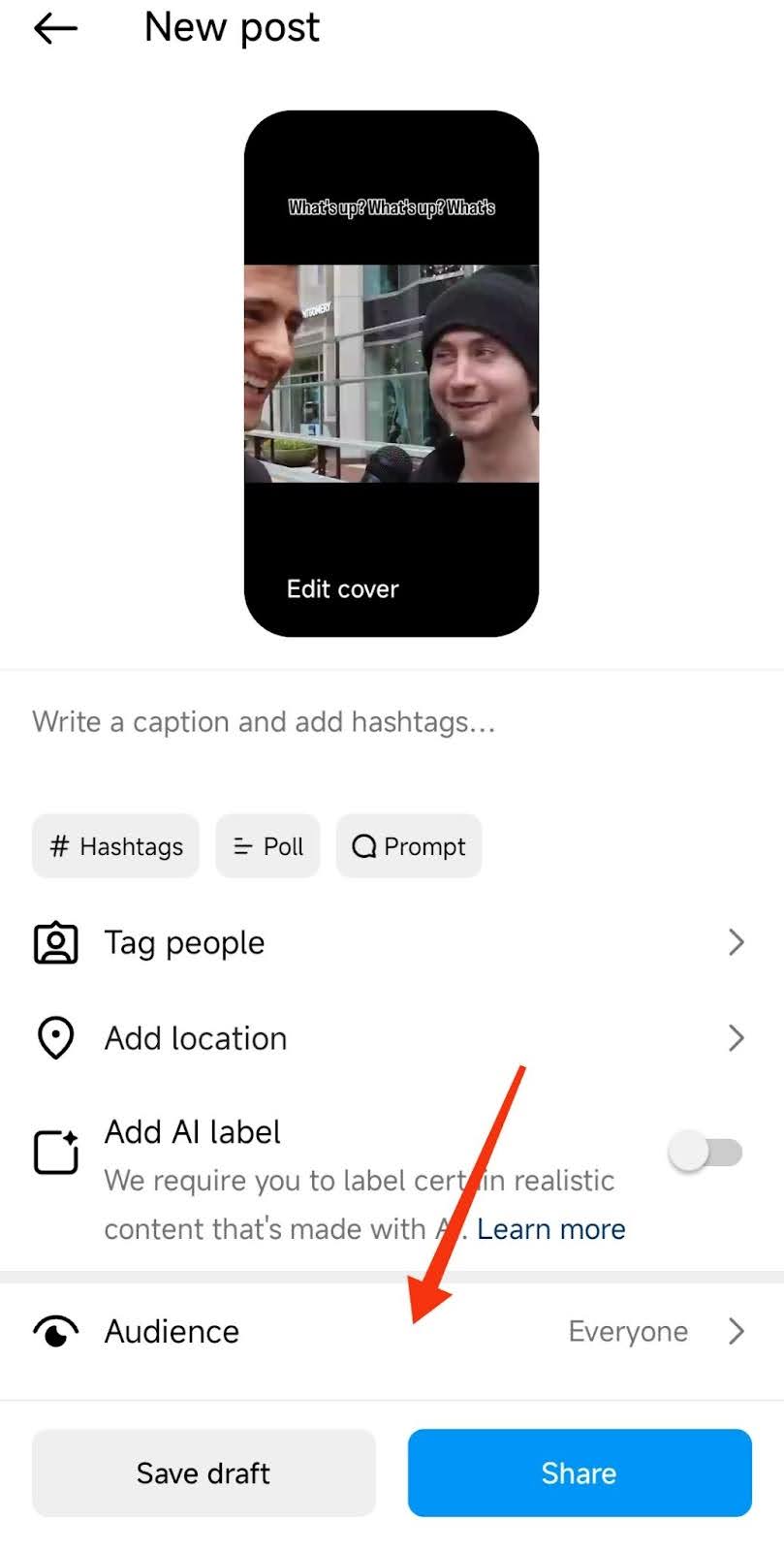Open the Learn more link

point(550,1229)
